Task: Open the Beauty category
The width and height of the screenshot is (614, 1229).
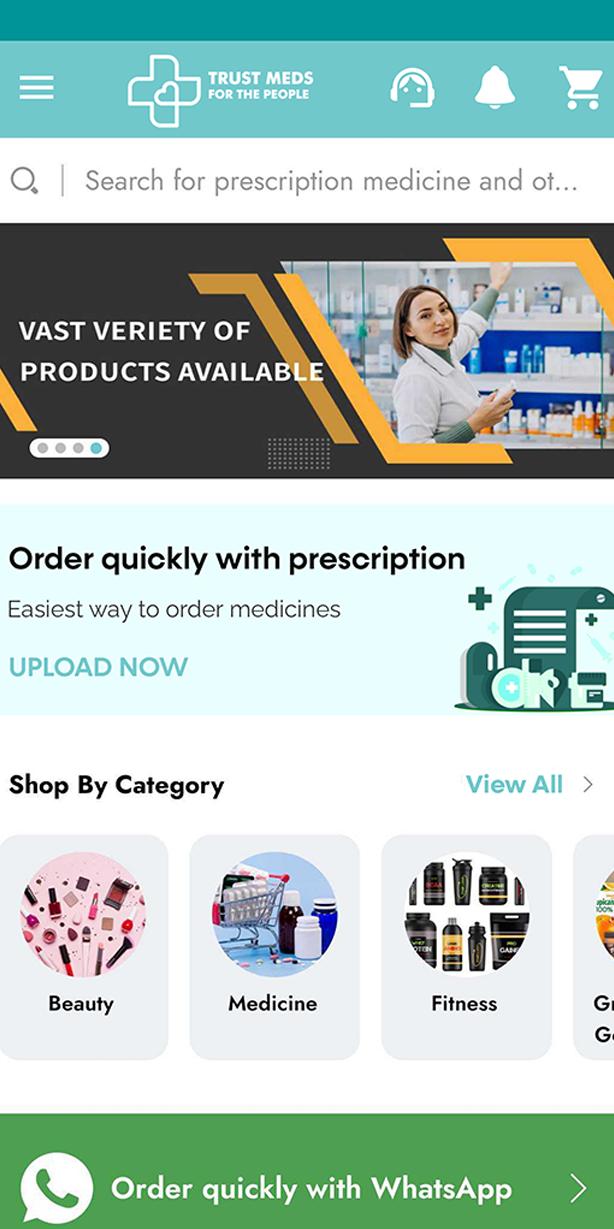Action: click(82, 947)
